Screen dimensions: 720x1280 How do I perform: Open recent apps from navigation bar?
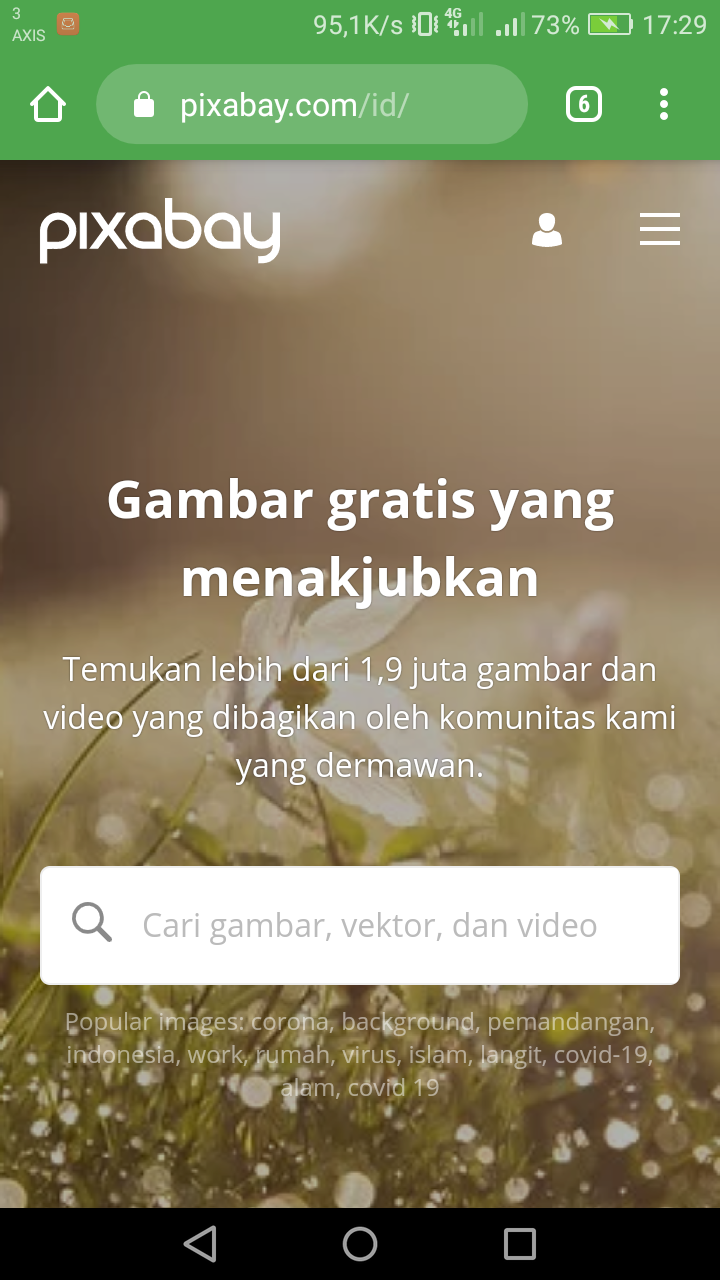(520, 1244)
